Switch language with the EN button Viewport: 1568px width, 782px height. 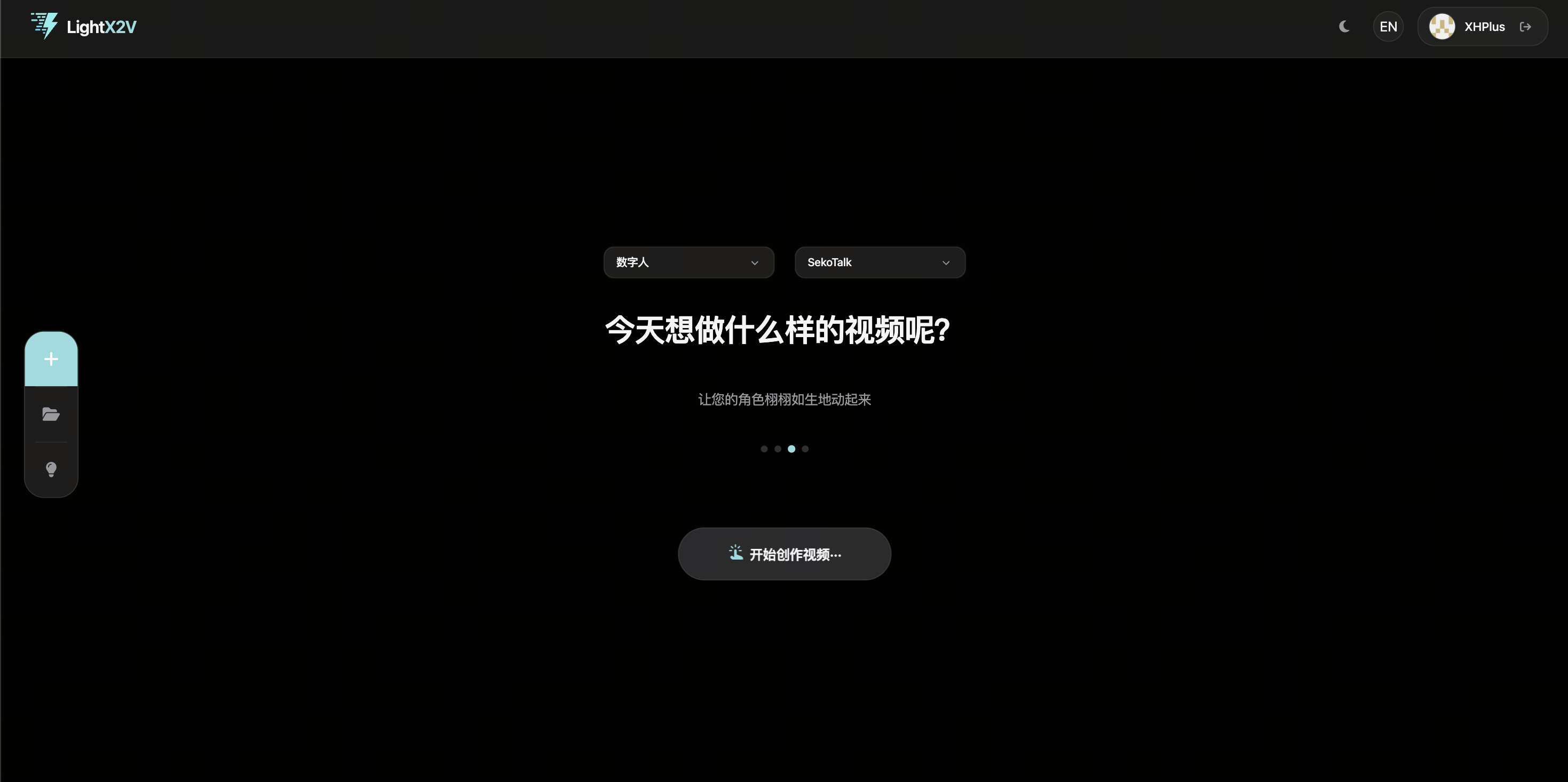(1388, 27)
